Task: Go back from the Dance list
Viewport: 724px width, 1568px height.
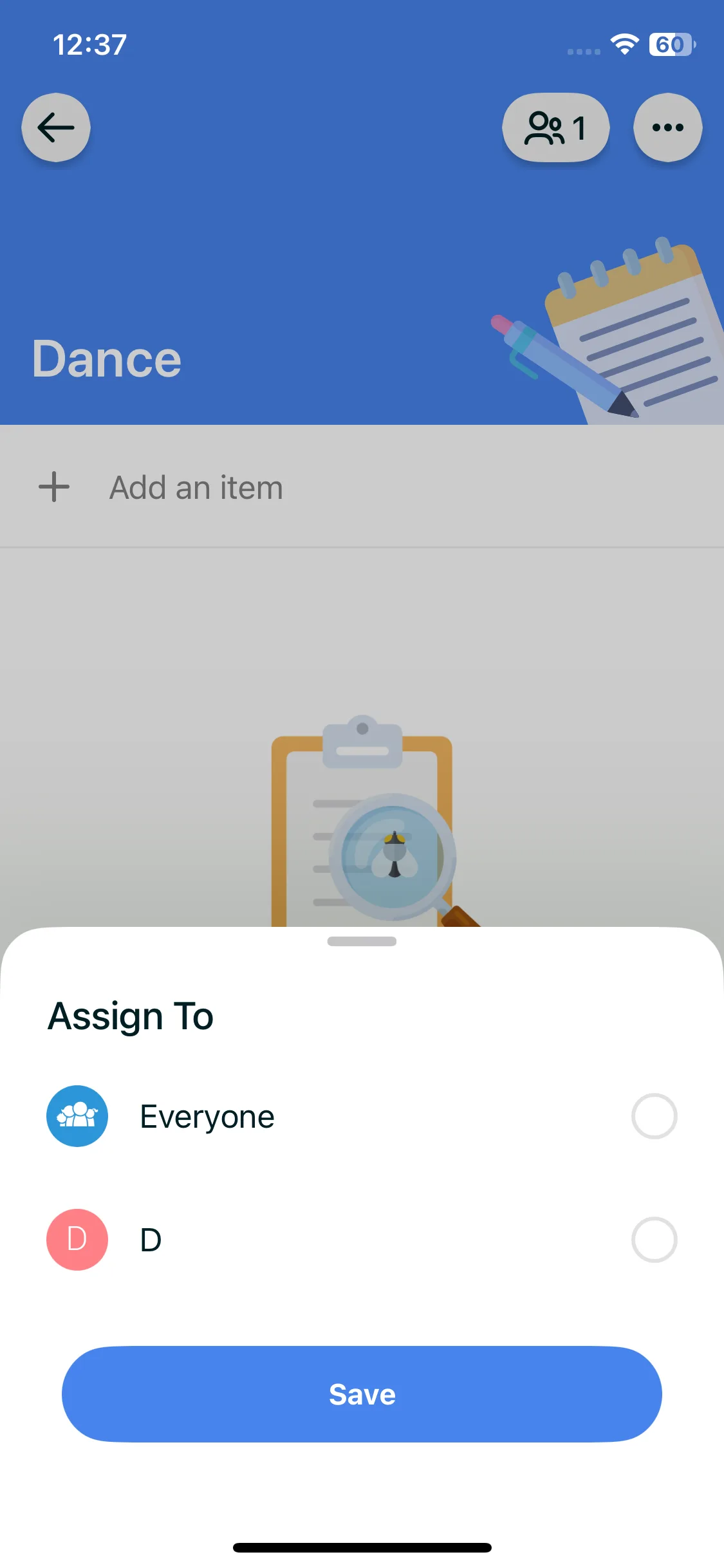Action: (x=56, y=127)
